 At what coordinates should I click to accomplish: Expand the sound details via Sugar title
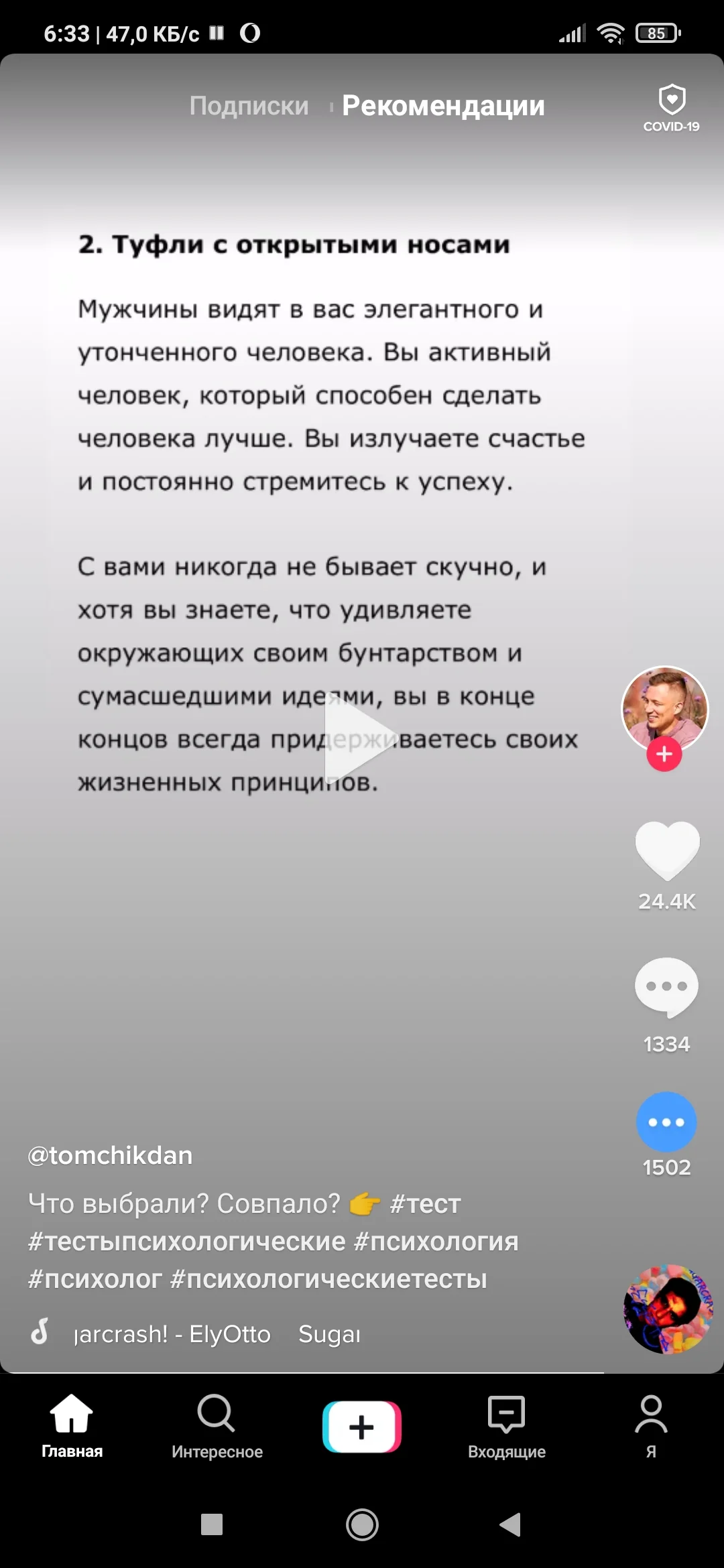(x=328, y=1333)
